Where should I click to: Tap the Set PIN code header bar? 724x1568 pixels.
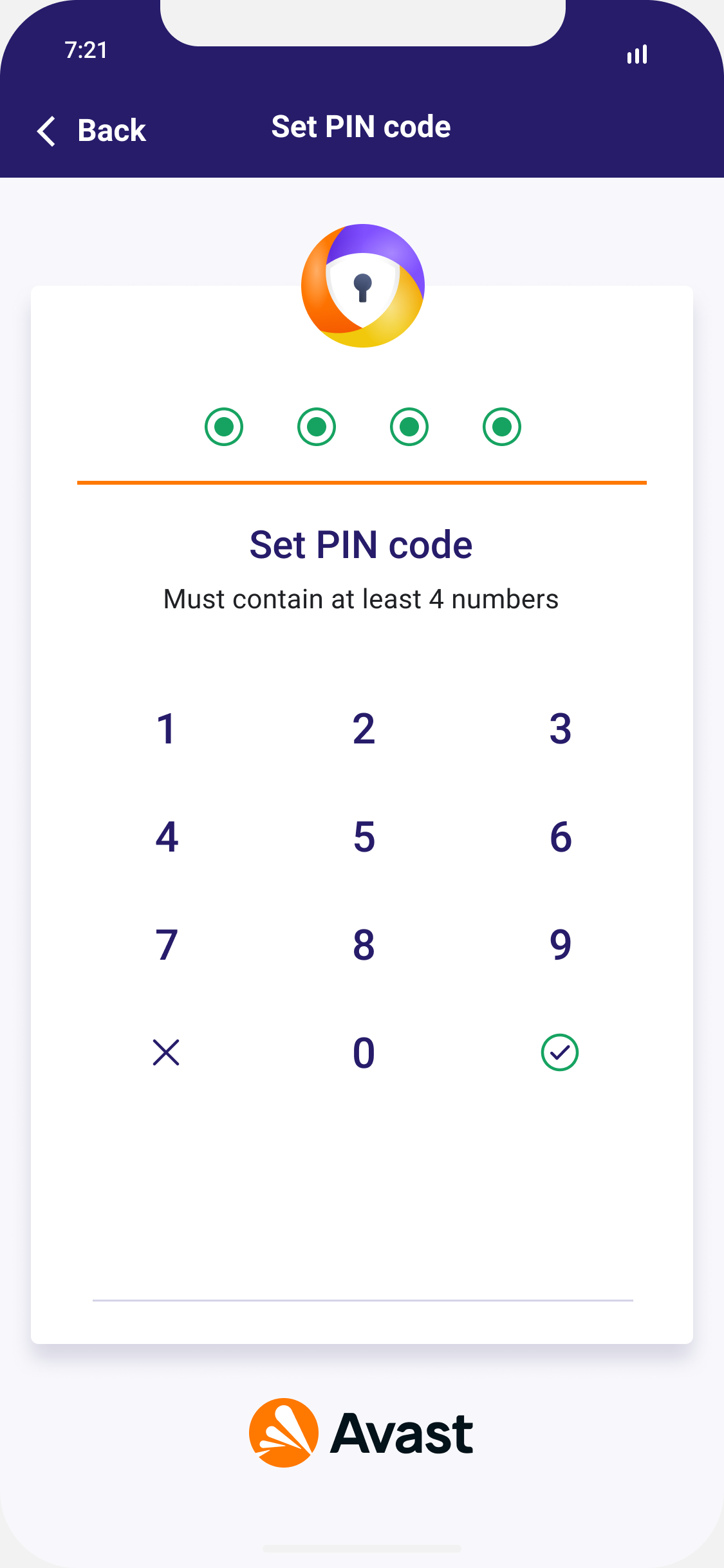(362, 126)
